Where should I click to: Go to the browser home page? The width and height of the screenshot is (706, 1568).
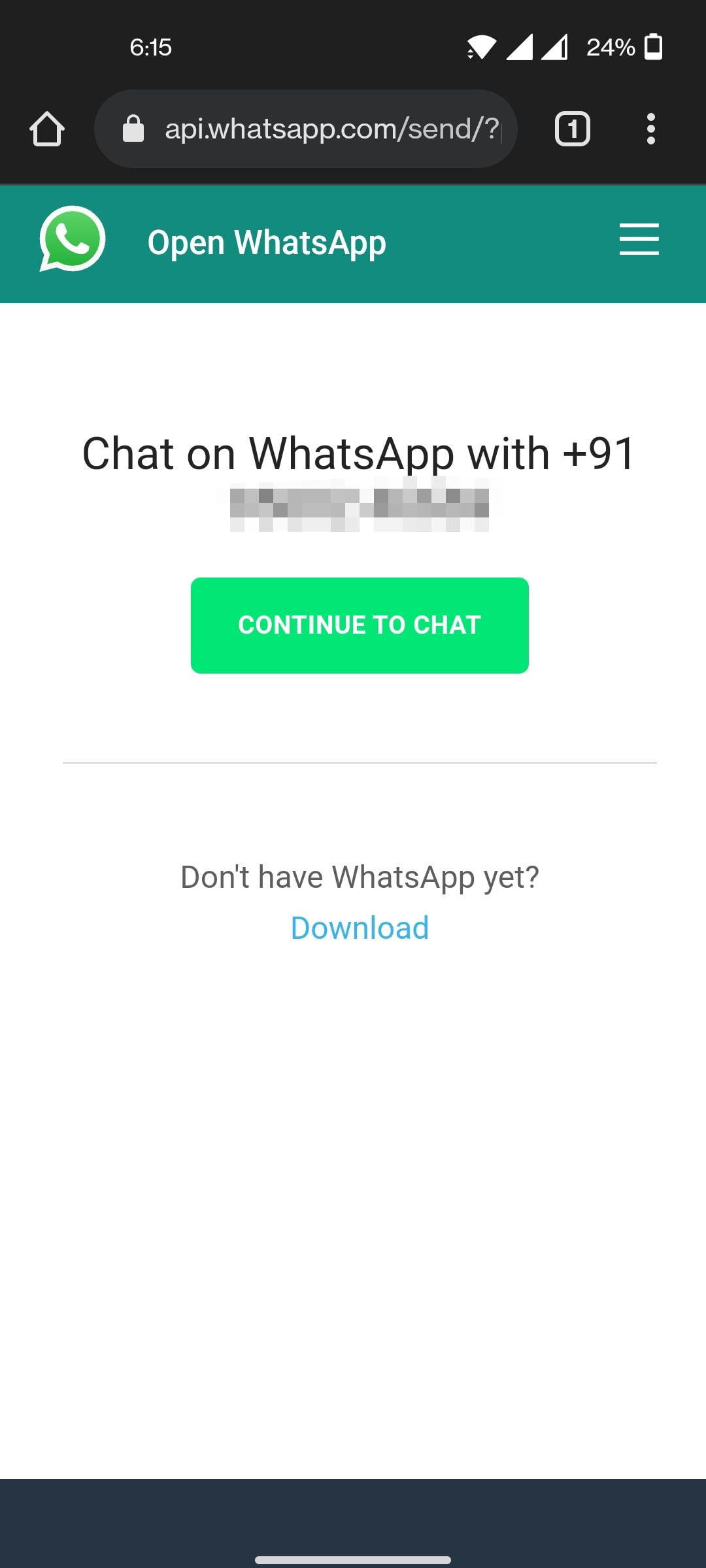click(x=47, y=129)
